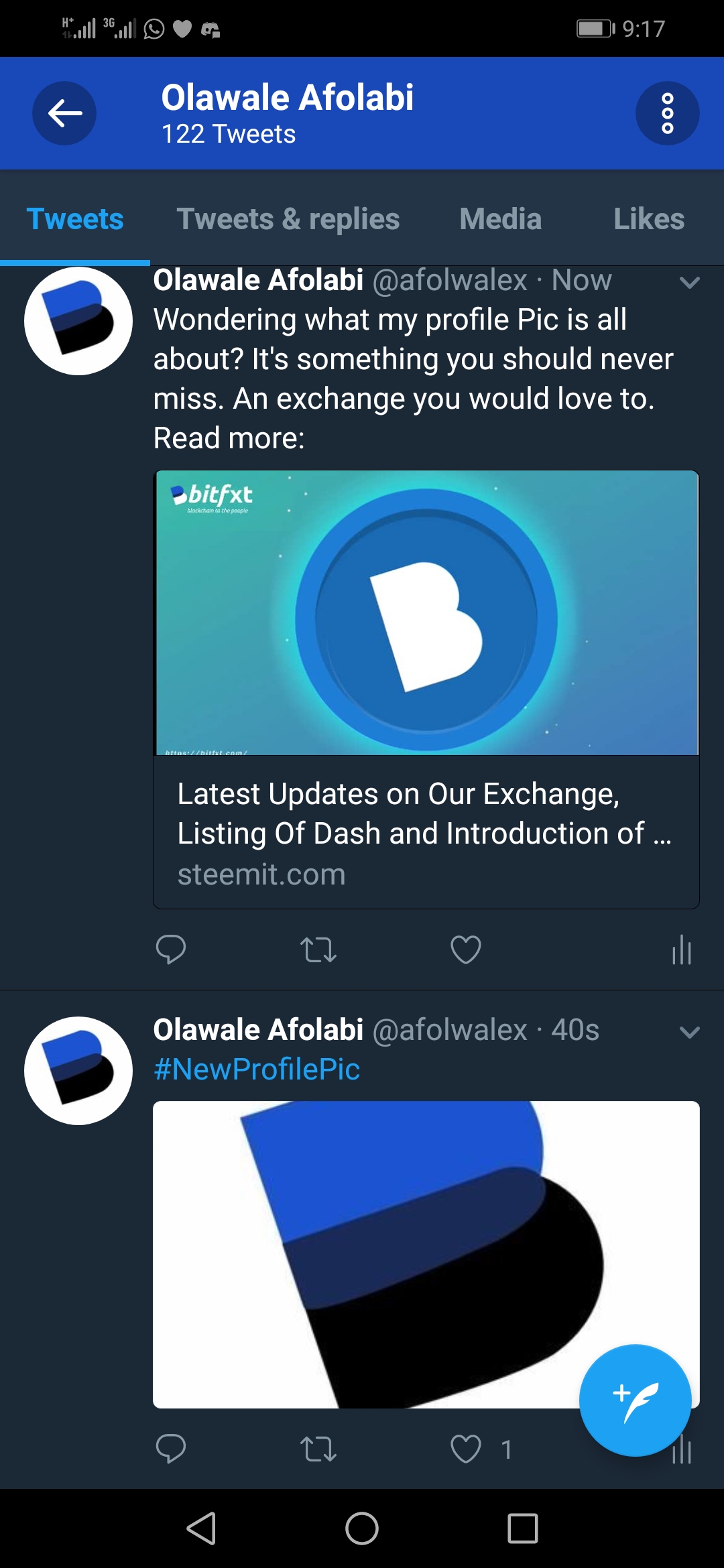Switch to Tweets & replies tab
The height and width of the screenshot is (1568, 724).
(x=288, y=218)
